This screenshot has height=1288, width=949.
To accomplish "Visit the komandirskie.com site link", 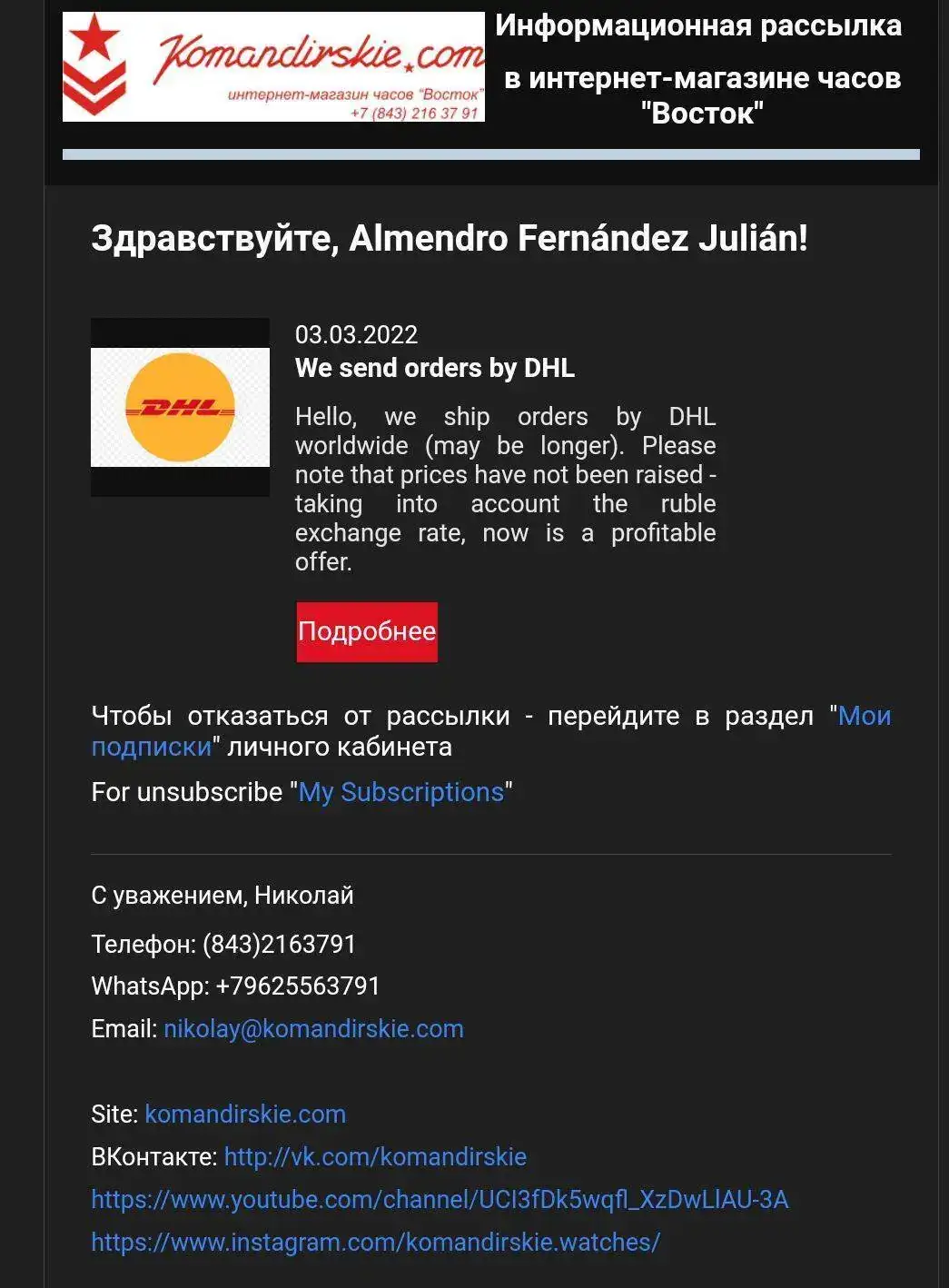I will pos(245,1114).
